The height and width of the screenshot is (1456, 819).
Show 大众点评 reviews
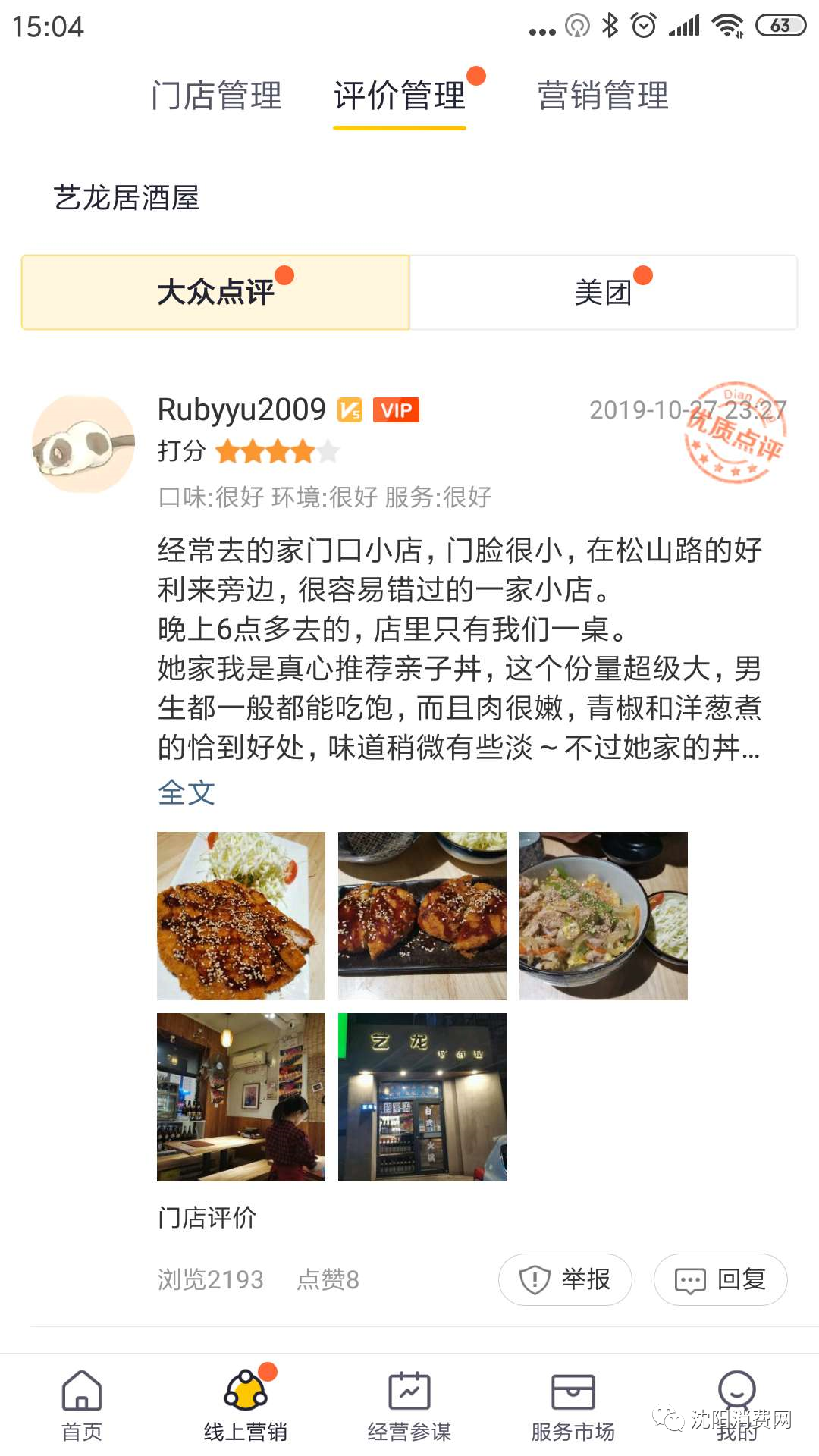click(x=215, y=292)
